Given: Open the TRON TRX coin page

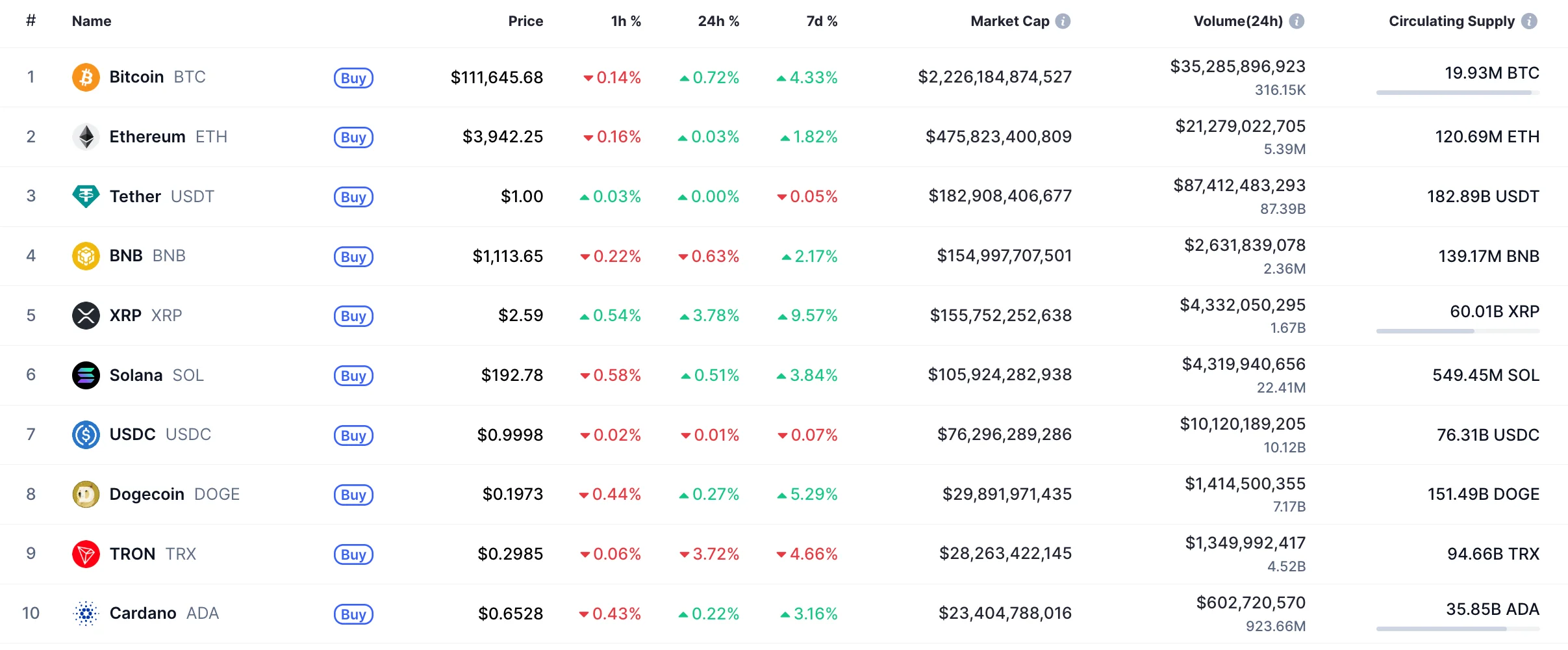Looking at the screenshot, I should click(x=133, y=554).
